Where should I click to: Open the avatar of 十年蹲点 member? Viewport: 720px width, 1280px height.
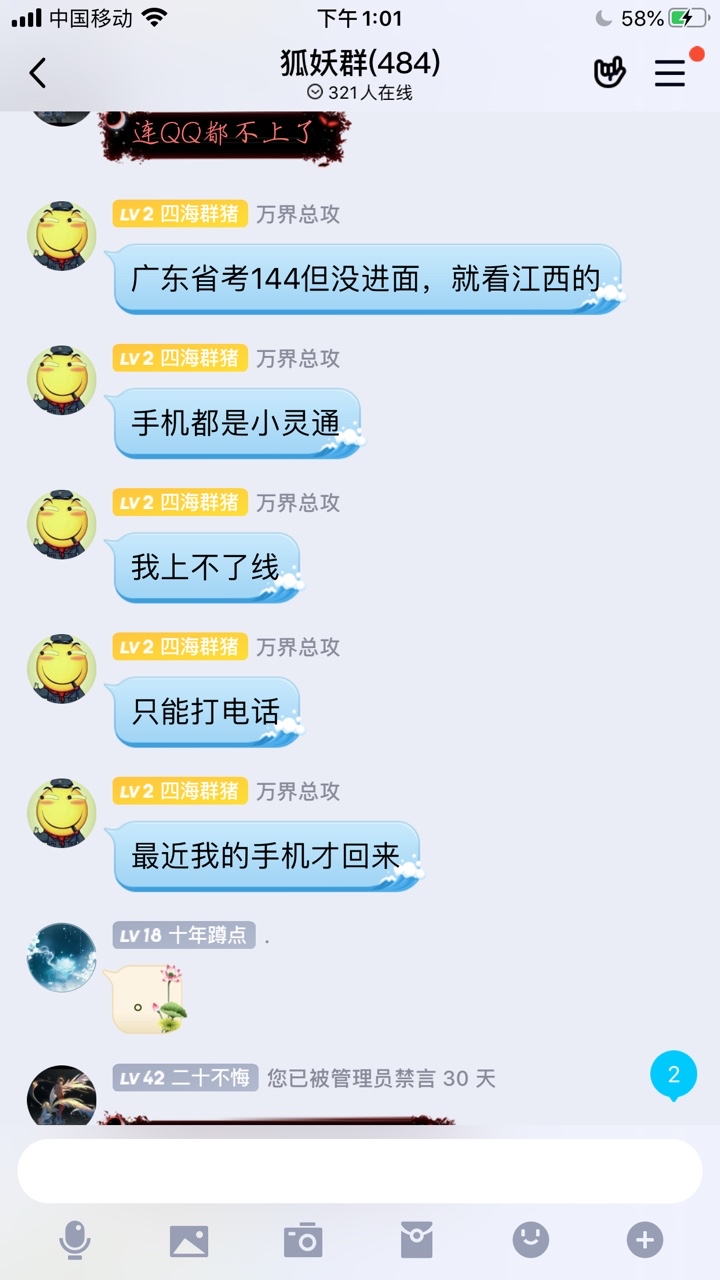click(x=62, y=957)
